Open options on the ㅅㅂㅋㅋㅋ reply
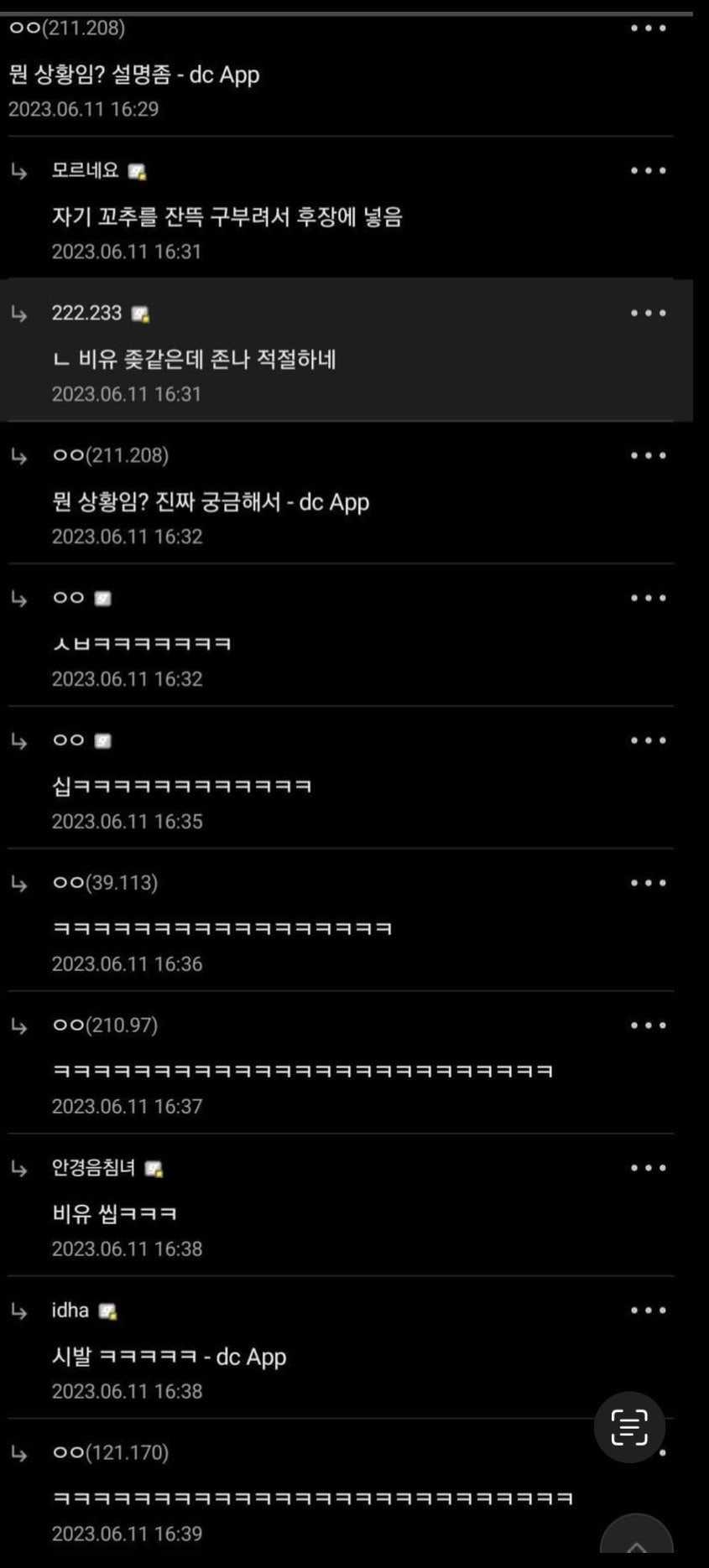This screenshot has height=1568, width=709. 648,599
